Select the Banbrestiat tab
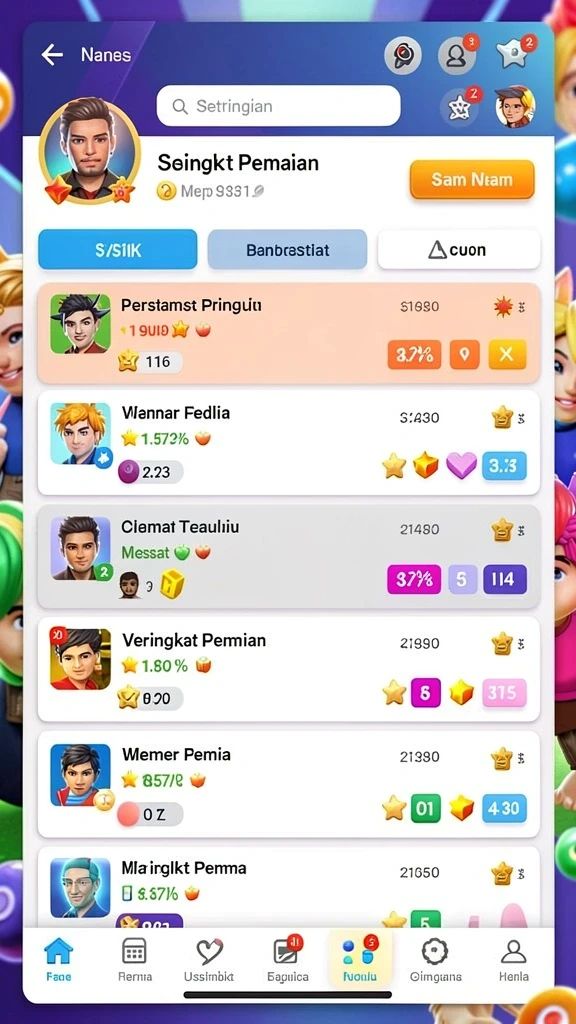This screenshot has width=576, height=1024. (287, 249)
